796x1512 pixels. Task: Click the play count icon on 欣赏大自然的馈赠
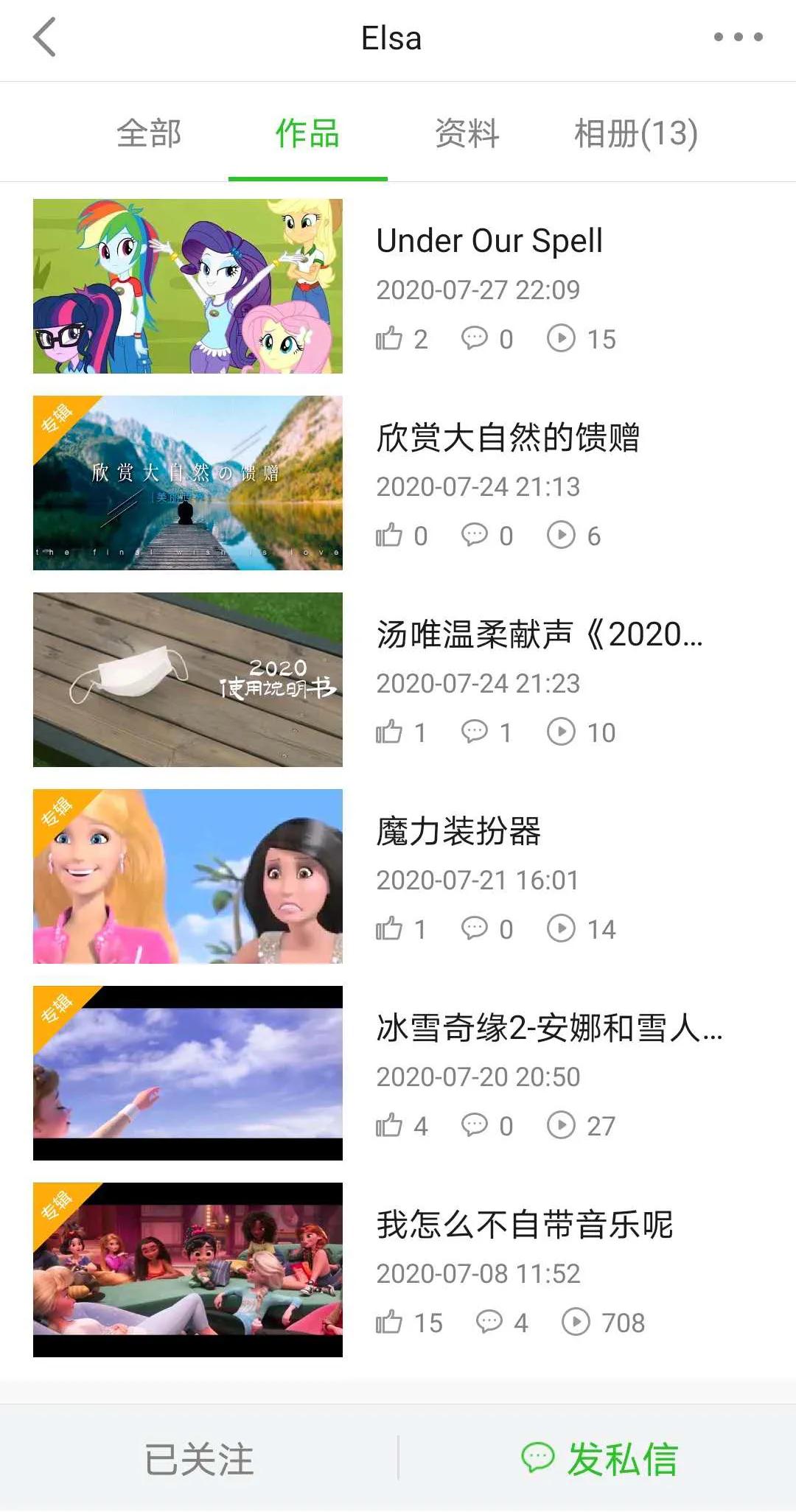564,535
